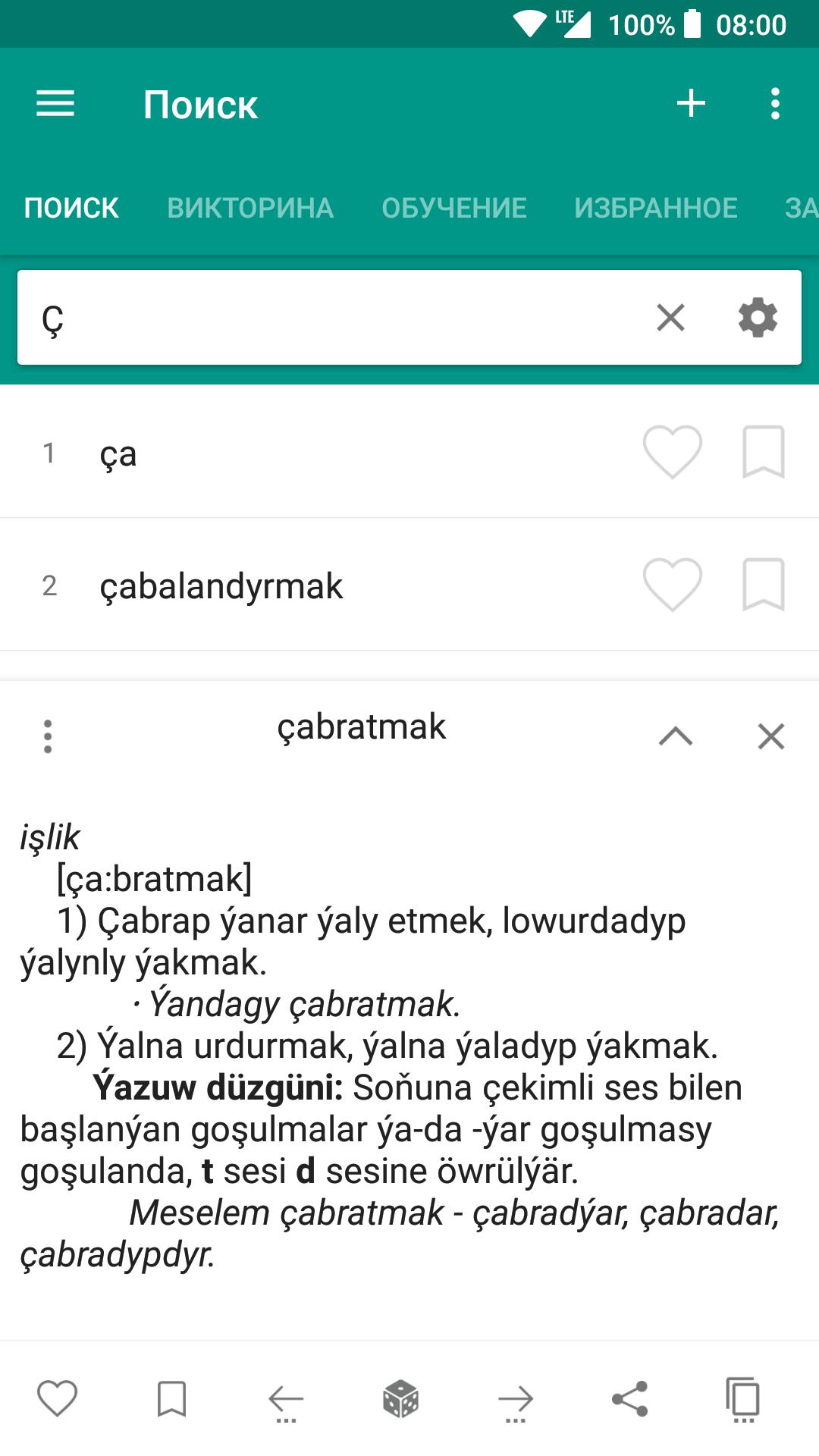Viewport: 819px width, 1456px height.
Task: Bookmark the word çabalandyrmak
Action: [x=763, y=585]
